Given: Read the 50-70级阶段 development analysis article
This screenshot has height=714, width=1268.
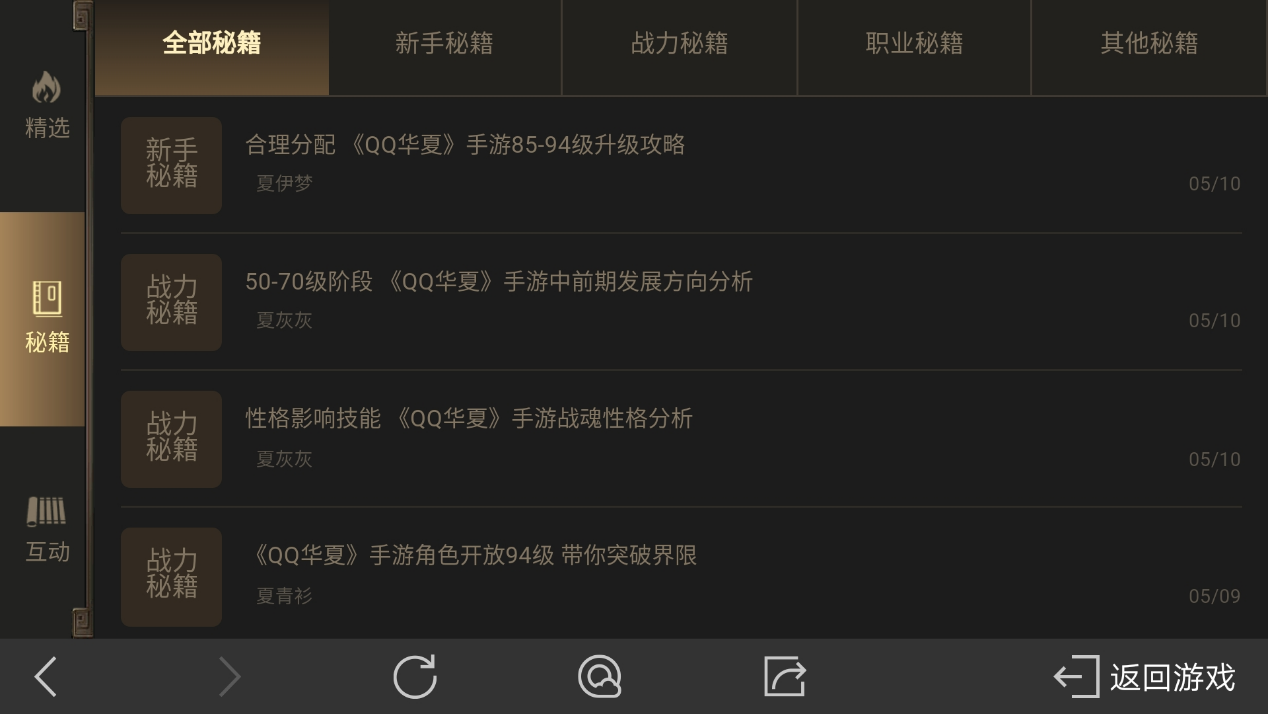Looking at the screenshot, I should tap(499, 283).
